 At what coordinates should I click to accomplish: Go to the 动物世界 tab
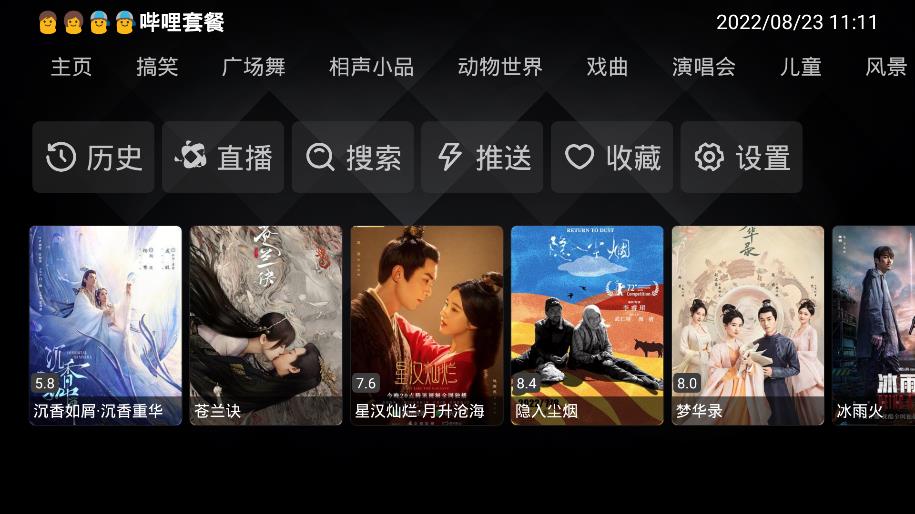pyautogui.click(x=500, y=67)
